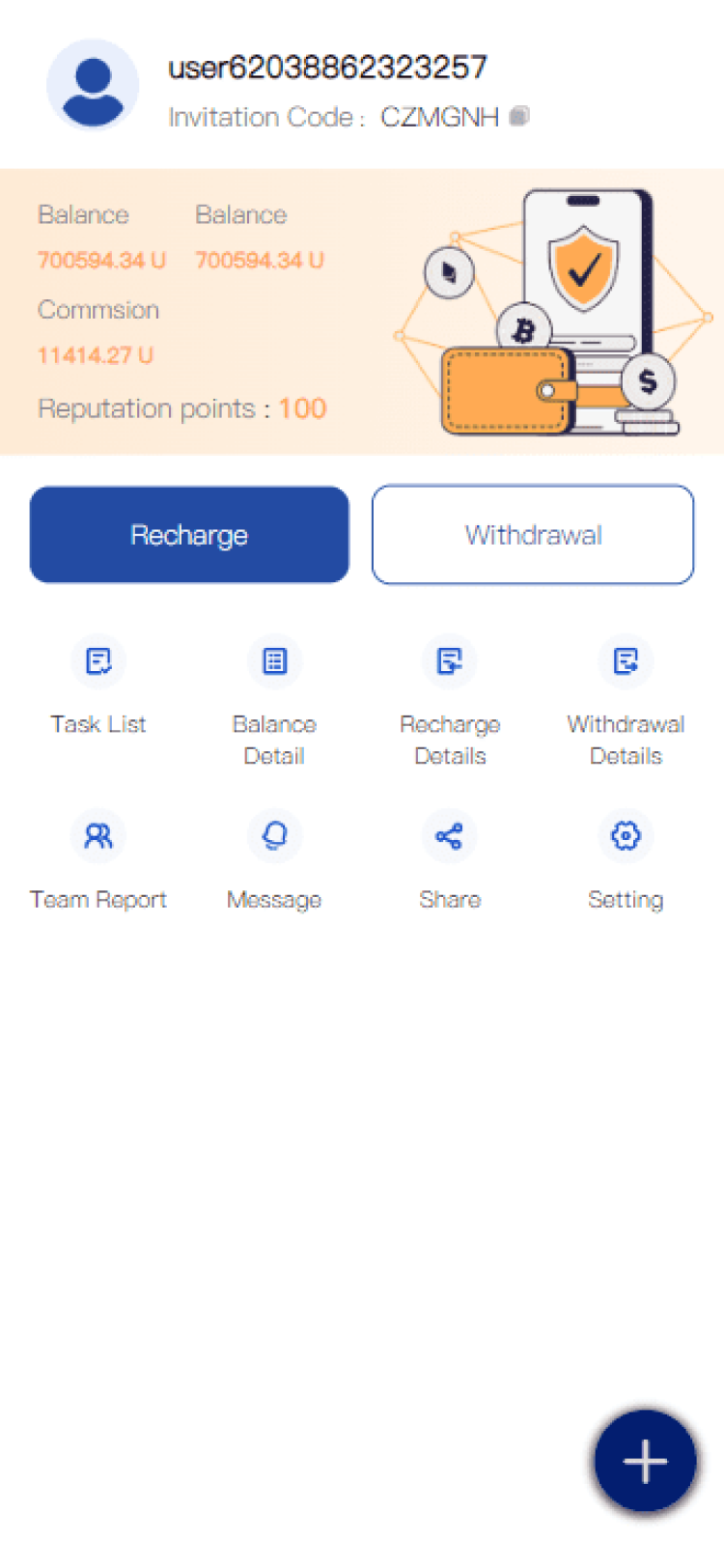Open the Withdrawal page

coord(533,535)
